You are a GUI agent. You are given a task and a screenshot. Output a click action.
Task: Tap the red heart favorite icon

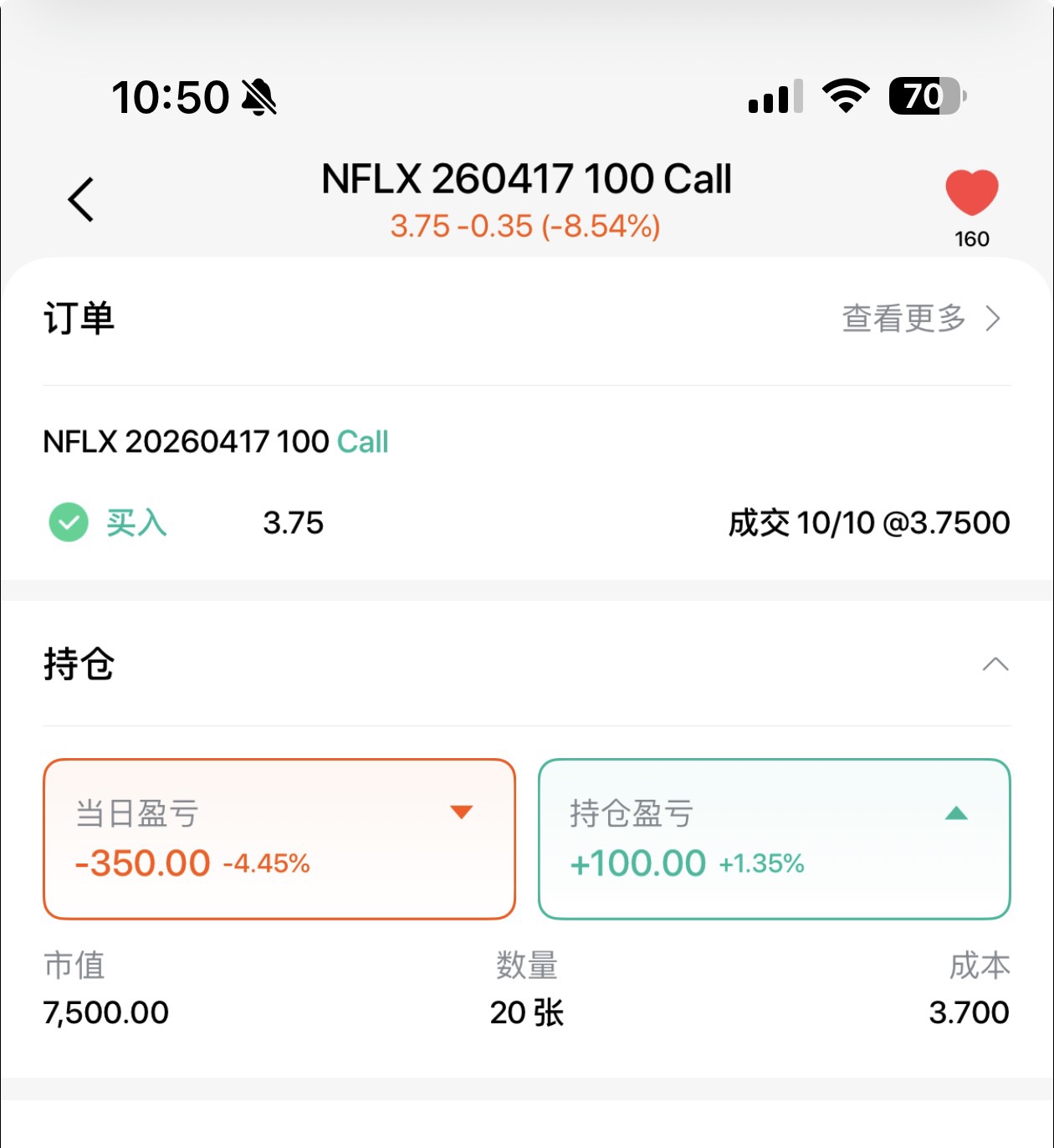click(971, 192)
